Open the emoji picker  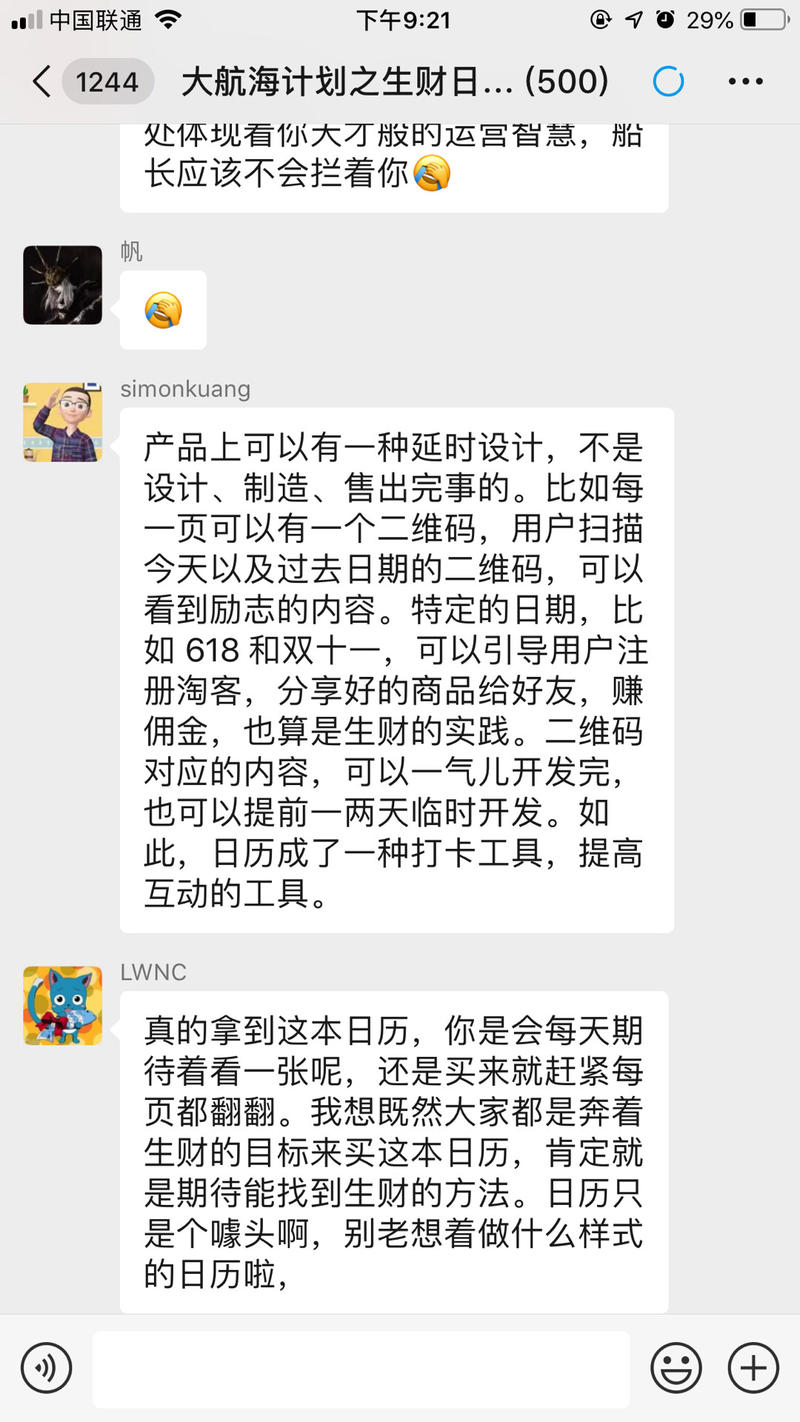click(676, 1367)
